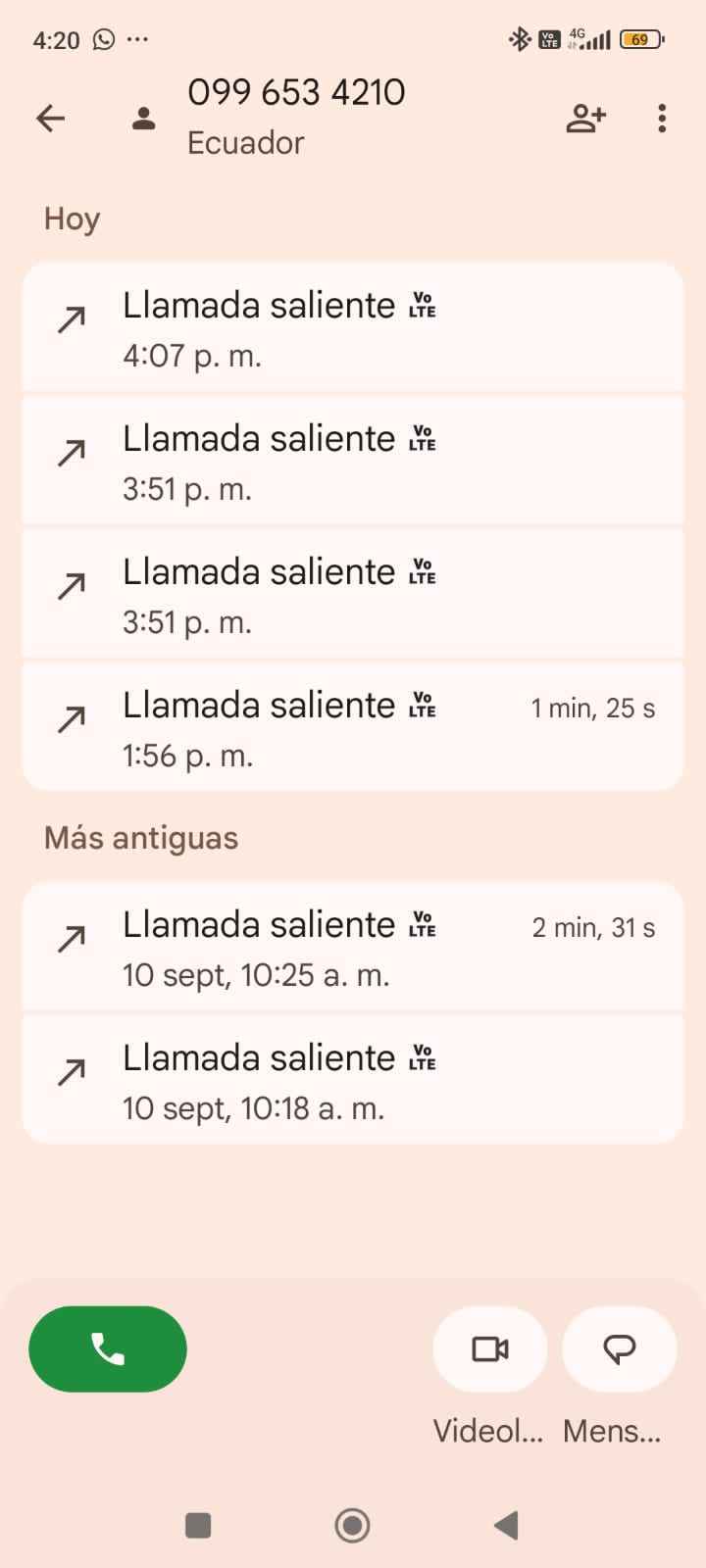This screenshot has width=706, height=1568.
Task: Open the 10 sept 10:25 a. m. call
Action: tap(352, 948)
